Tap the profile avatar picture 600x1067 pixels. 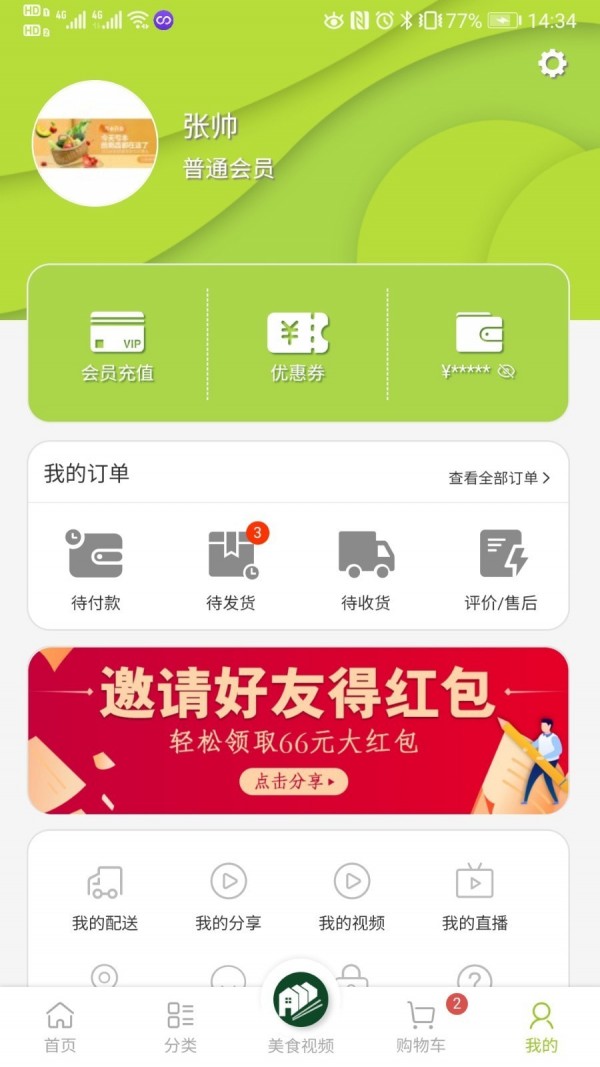(95, 143)
